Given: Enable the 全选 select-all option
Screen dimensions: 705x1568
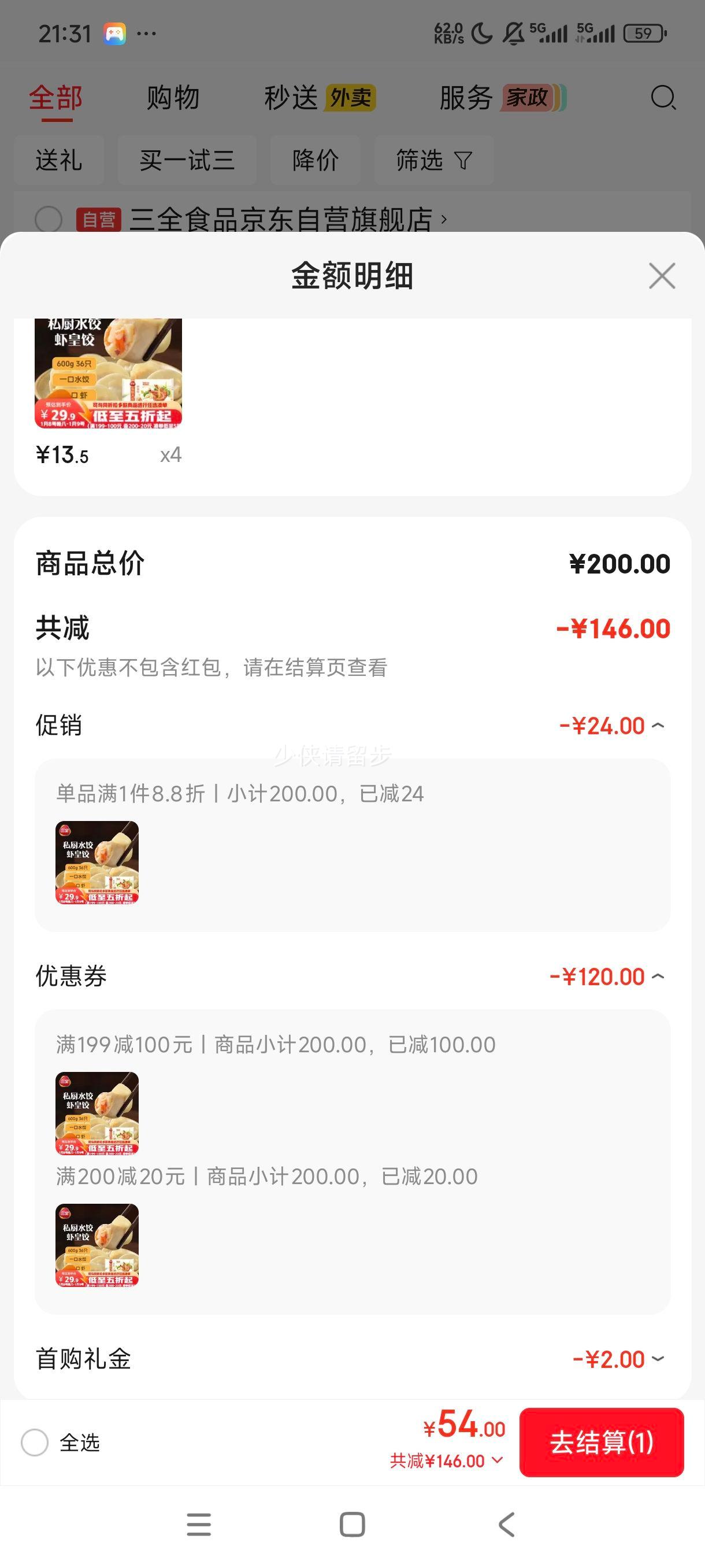Looking at the screenshot, I should coord(34,1443).
